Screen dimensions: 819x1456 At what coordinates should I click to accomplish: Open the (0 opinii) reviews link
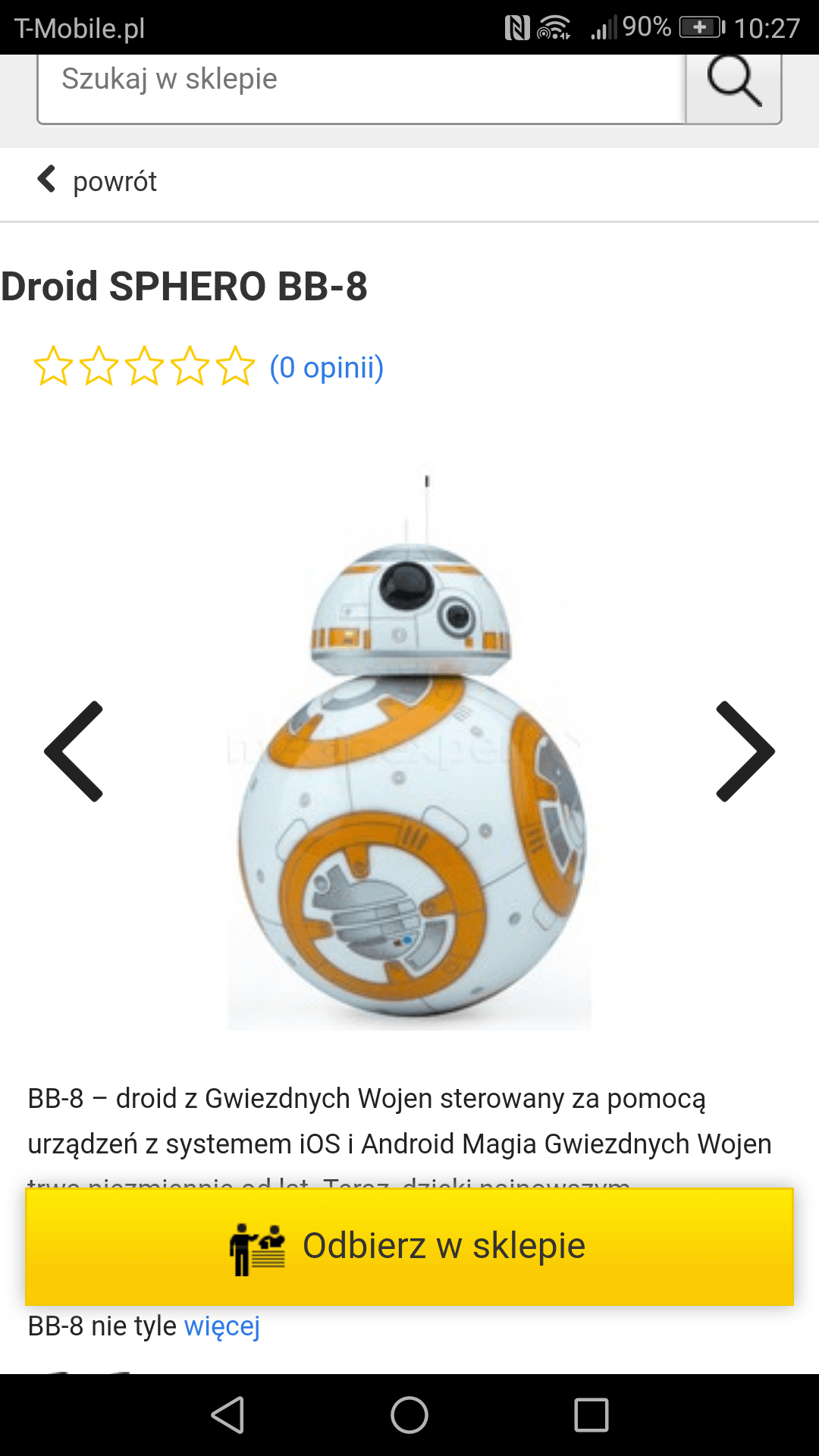coord(327,368)
